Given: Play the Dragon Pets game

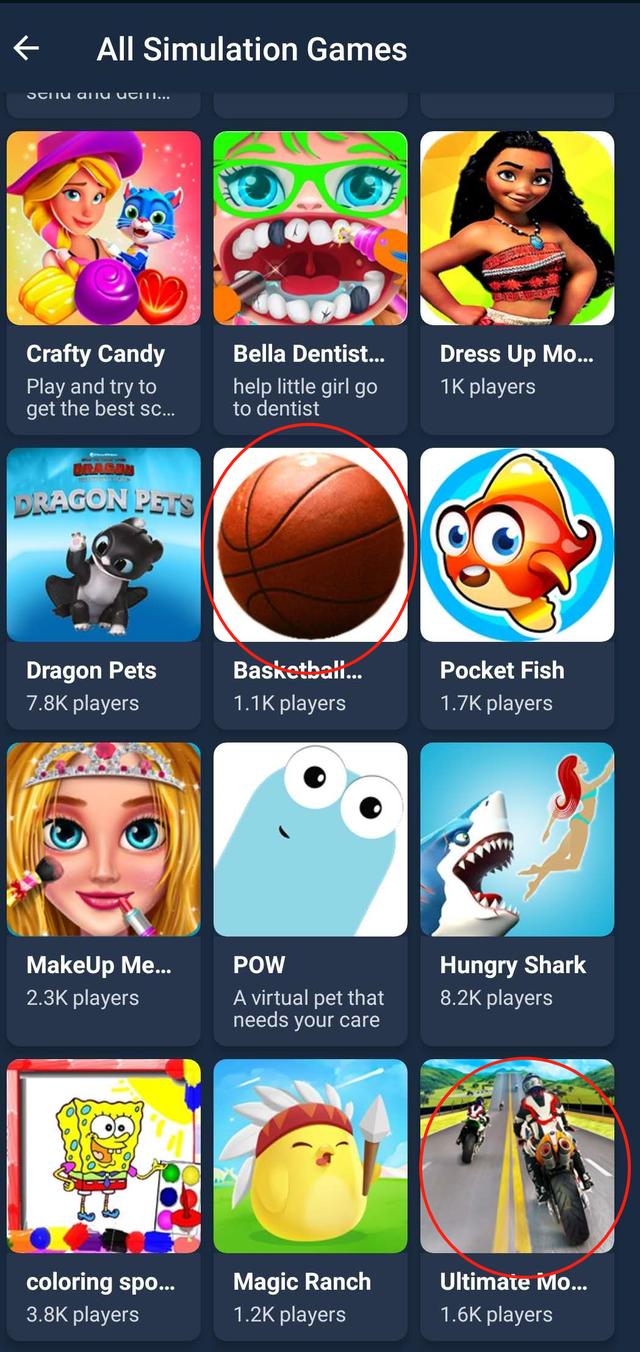Looking at the screenshot, I should pos(103,545).
